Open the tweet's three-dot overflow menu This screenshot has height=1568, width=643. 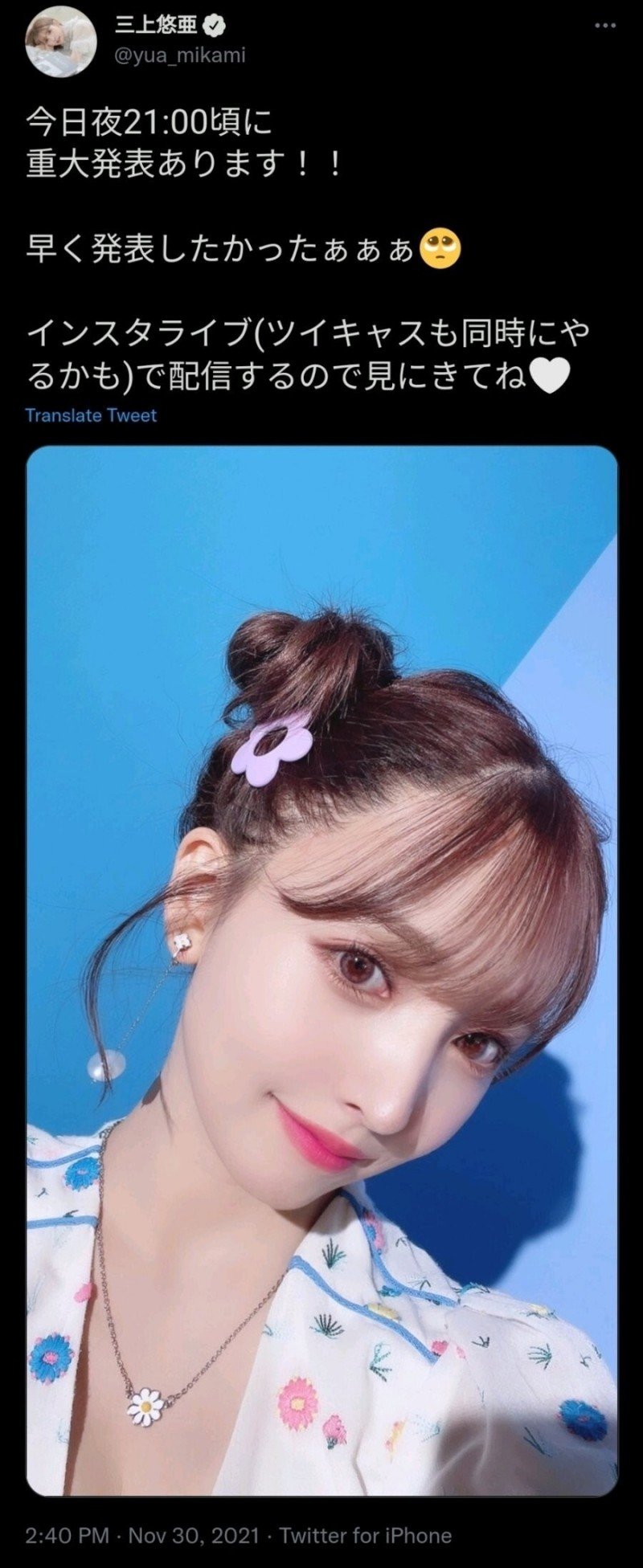point(604,26)
